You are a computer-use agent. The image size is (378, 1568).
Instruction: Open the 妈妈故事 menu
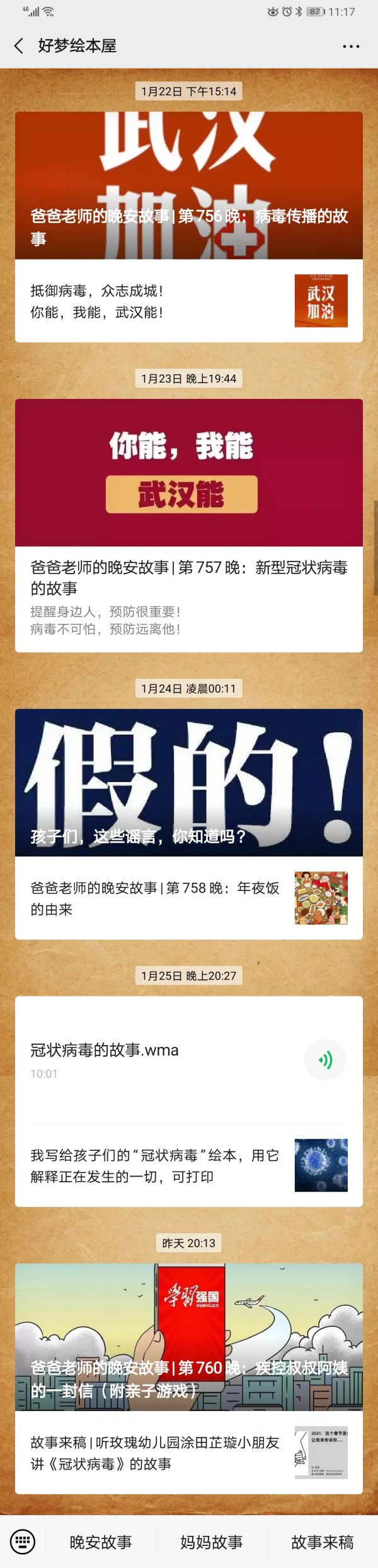click(212, 1542)
